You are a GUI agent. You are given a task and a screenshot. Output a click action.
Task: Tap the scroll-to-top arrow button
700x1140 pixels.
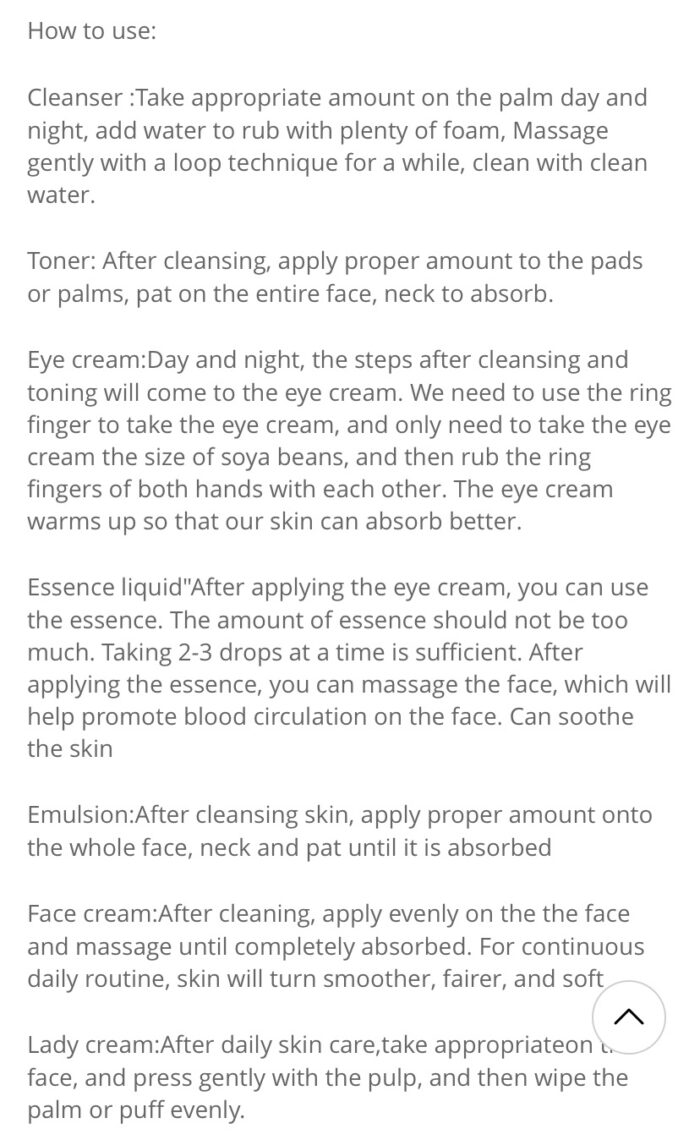[629, 1017]
